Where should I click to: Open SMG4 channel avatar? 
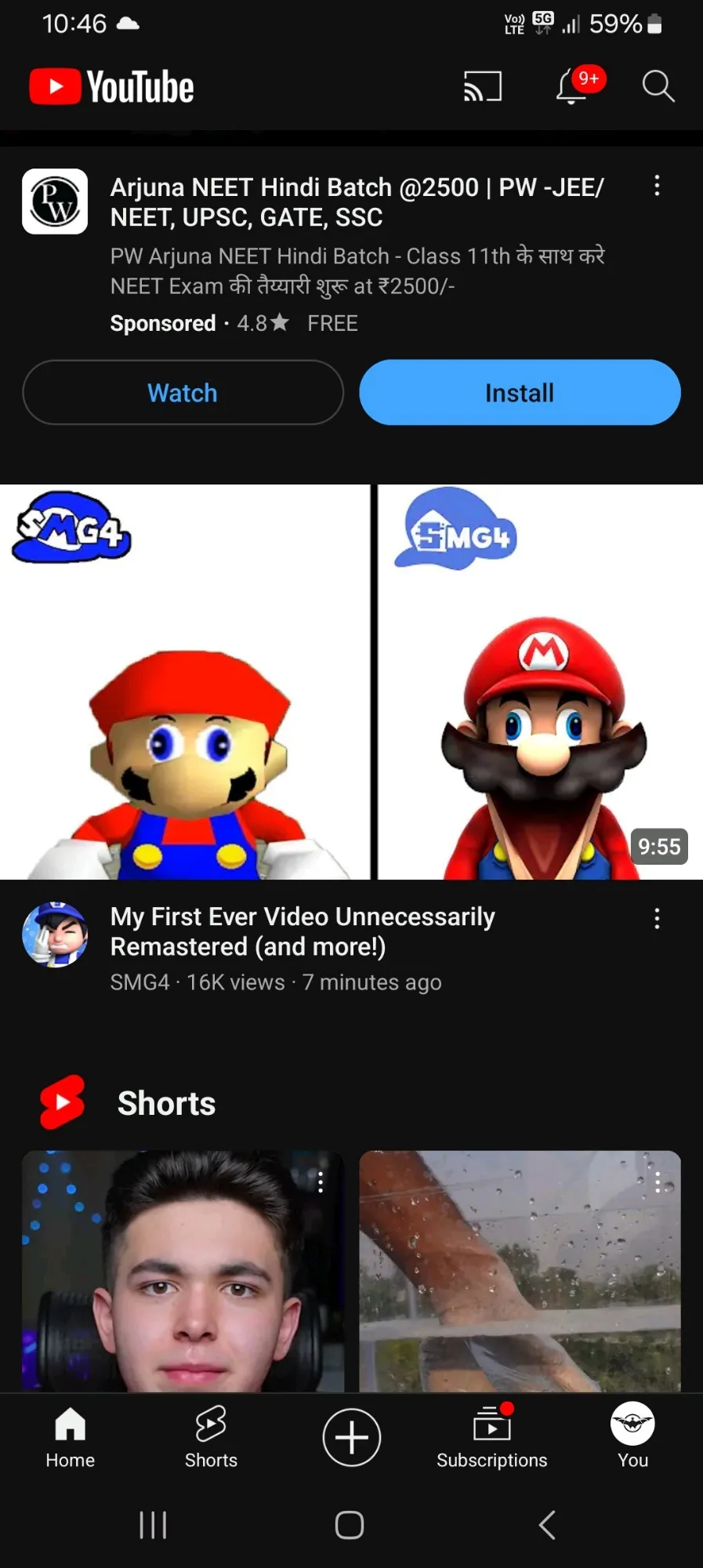click(55, 935)
